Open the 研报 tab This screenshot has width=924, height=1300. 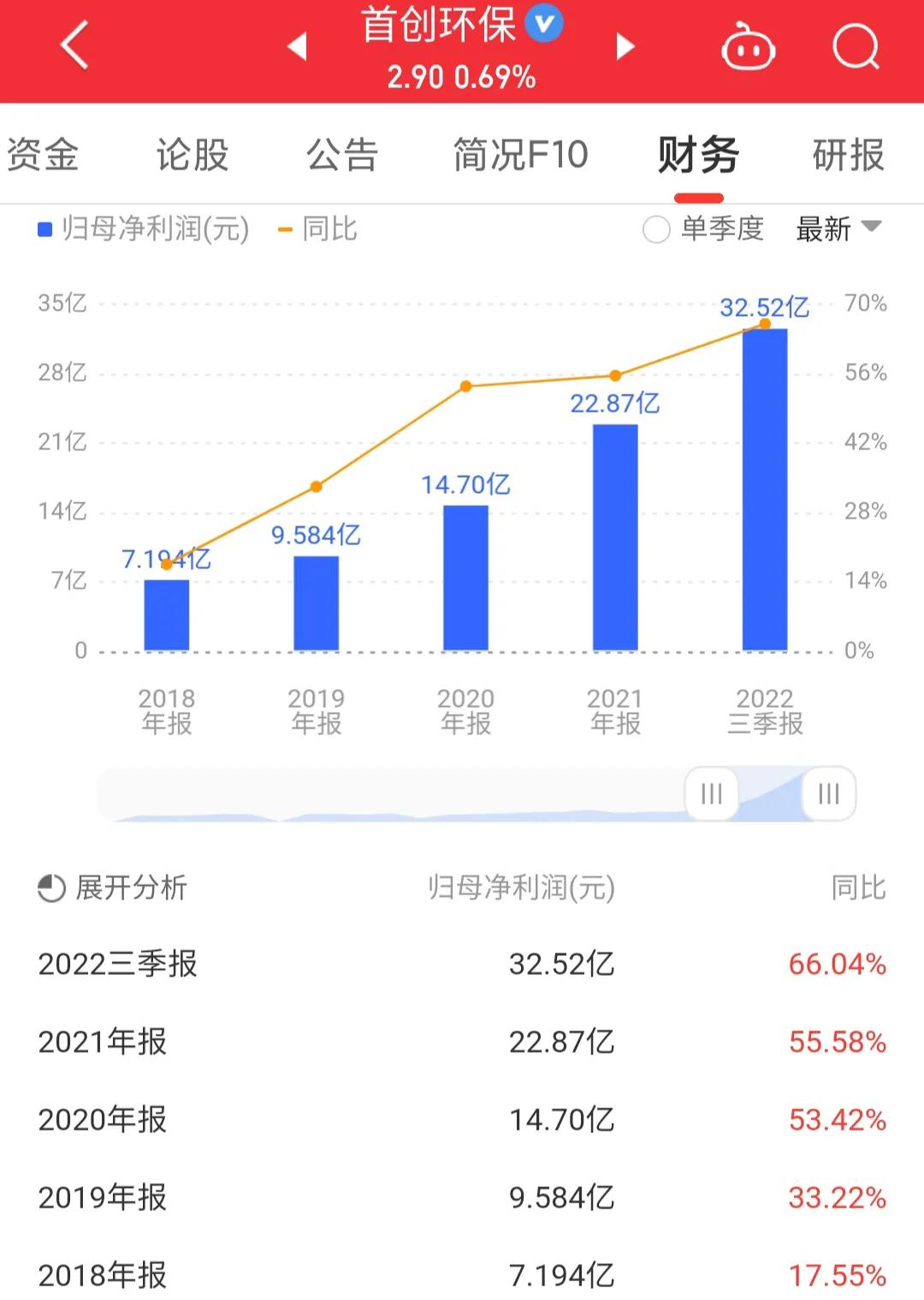[848, 154]
